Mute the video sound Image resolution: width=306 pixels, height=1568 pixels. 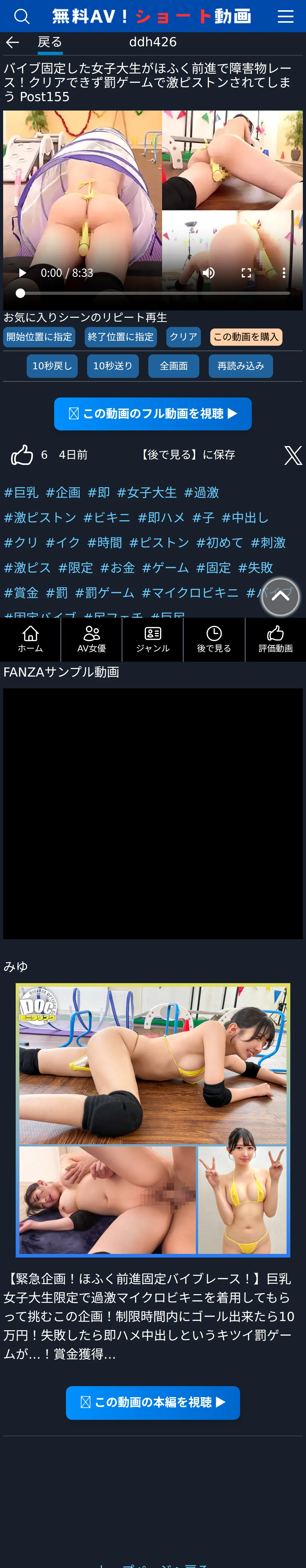208,273
